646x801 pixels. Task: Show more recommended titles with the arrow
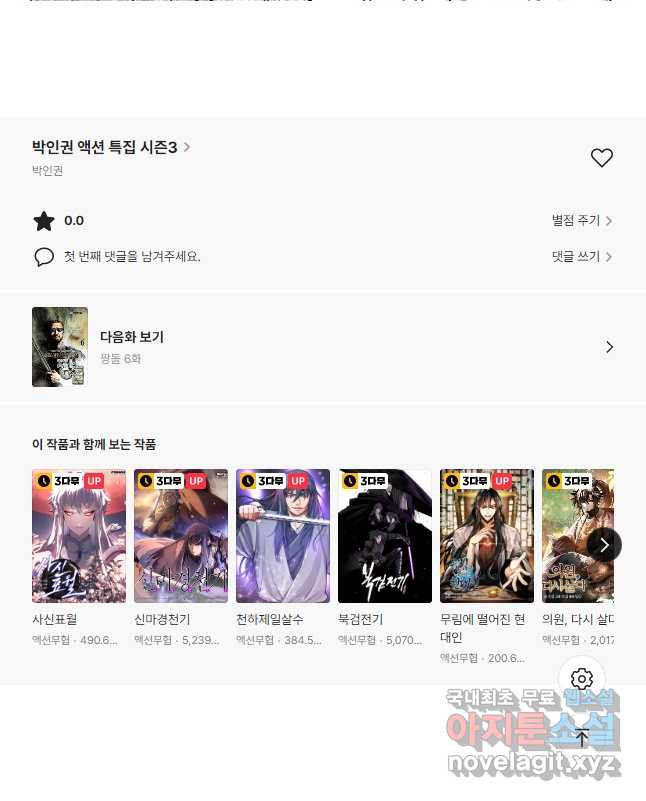(603, 545)
